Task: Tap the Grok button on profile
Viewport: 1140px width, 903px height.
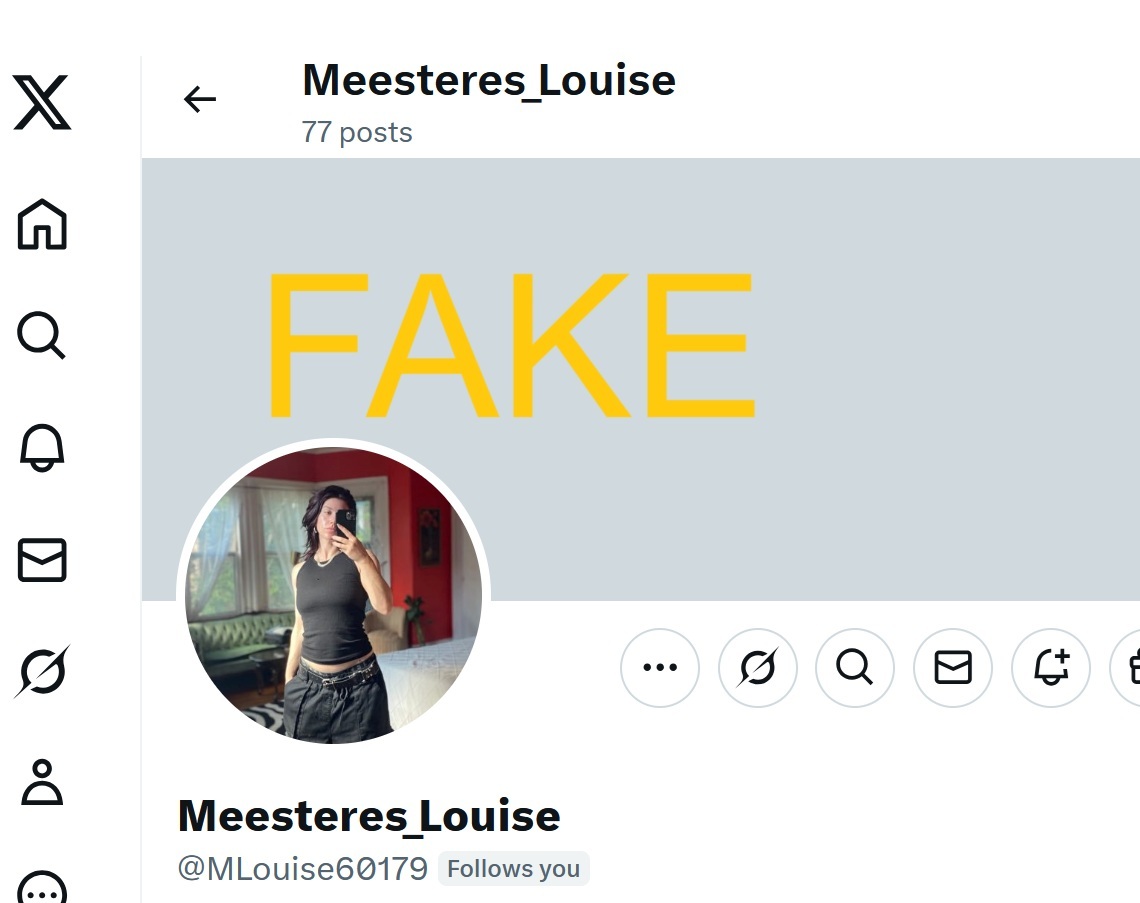Action: (757, 667)
